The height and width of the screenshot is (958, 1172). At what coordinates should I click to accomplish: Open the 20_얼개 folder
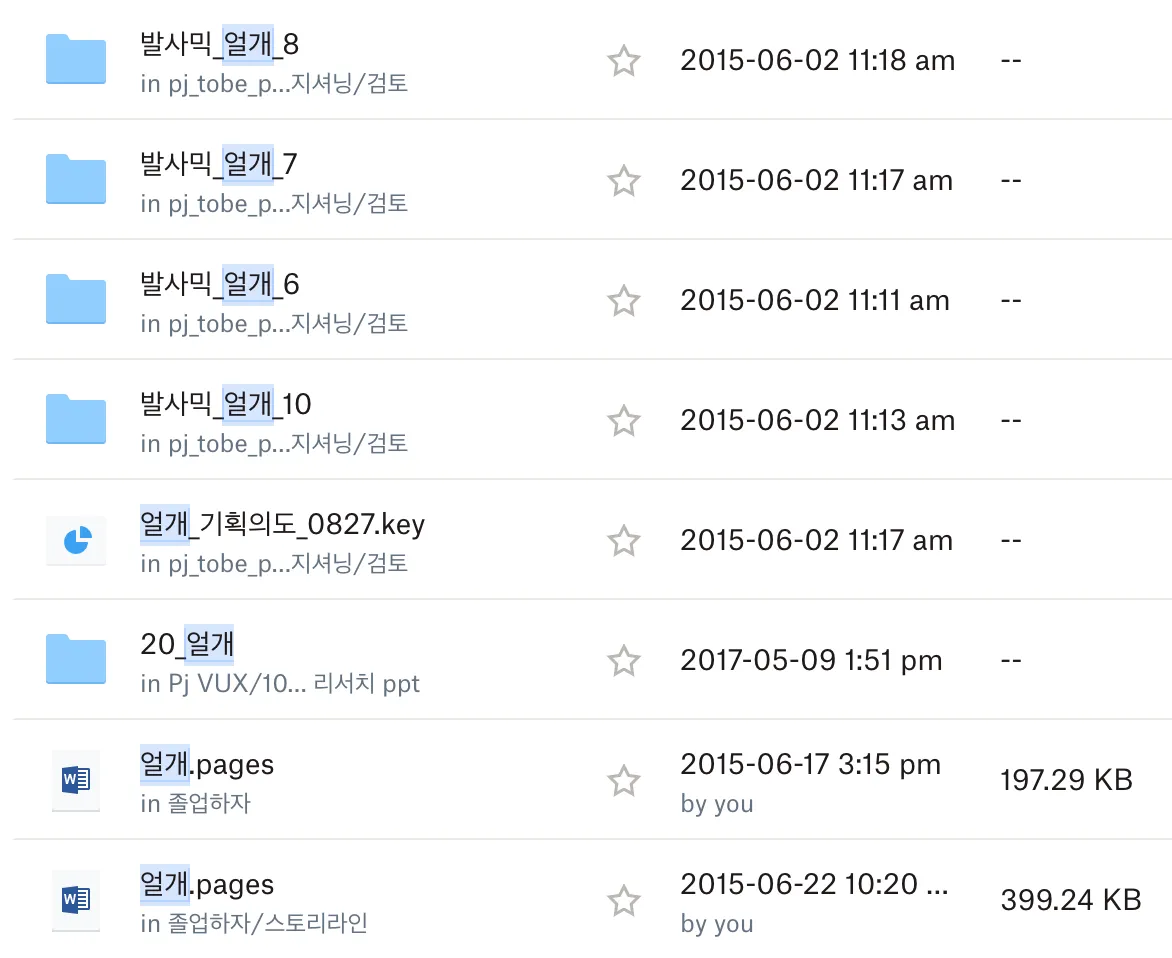point(187,645)
